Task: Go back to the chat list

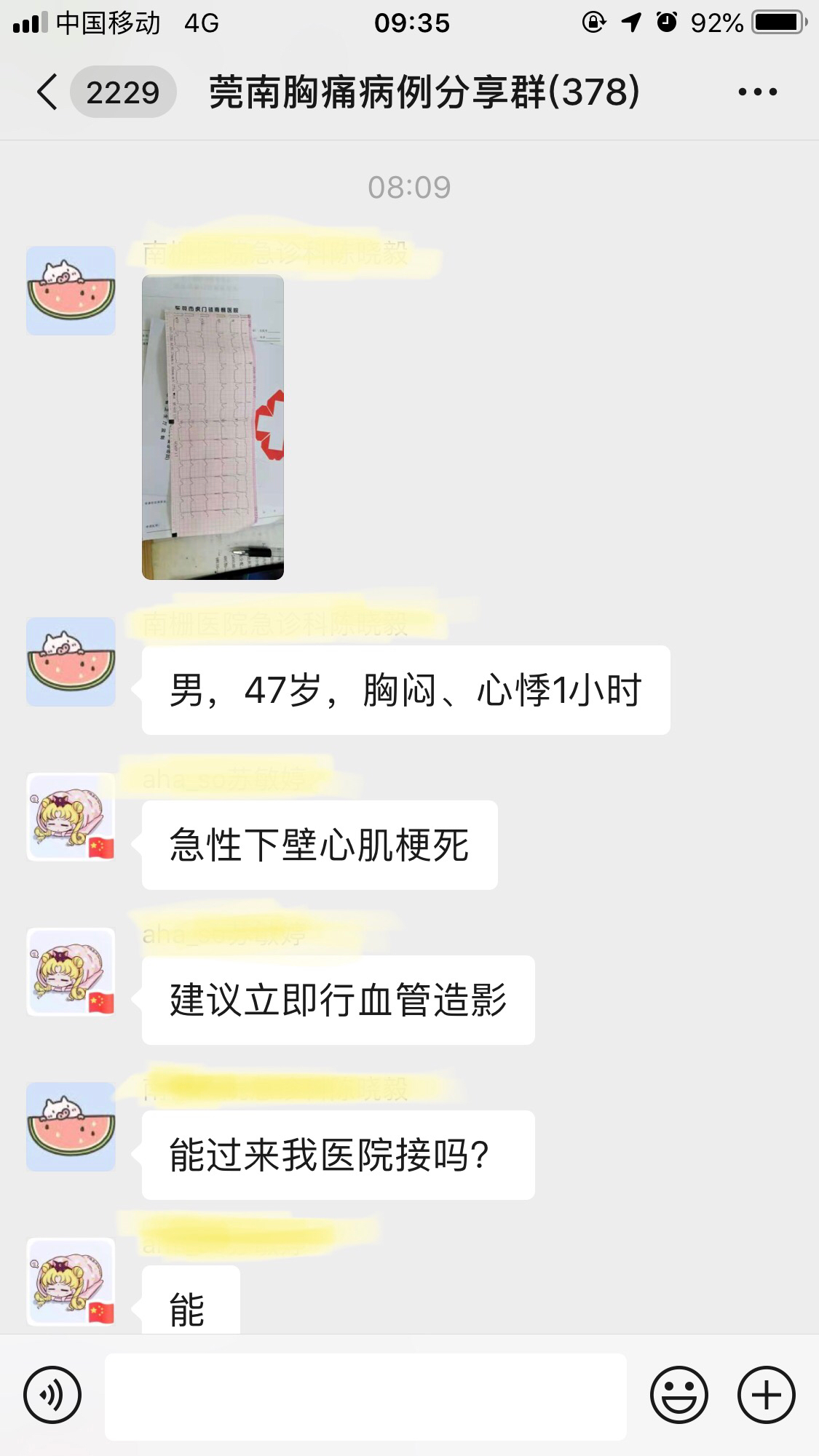Action: [48, 92]
